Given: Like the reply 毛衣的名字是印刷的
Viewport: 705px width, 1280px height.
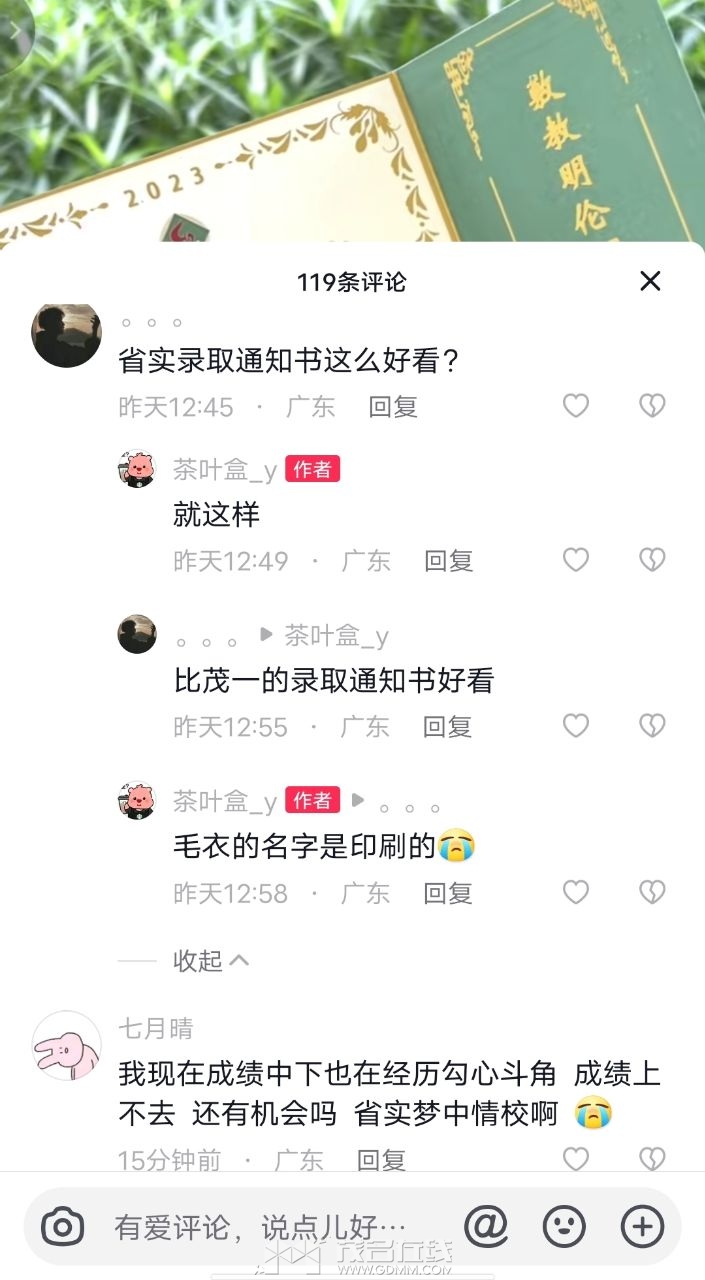Looking at the screenshot, I should click(x=576, y=891).
